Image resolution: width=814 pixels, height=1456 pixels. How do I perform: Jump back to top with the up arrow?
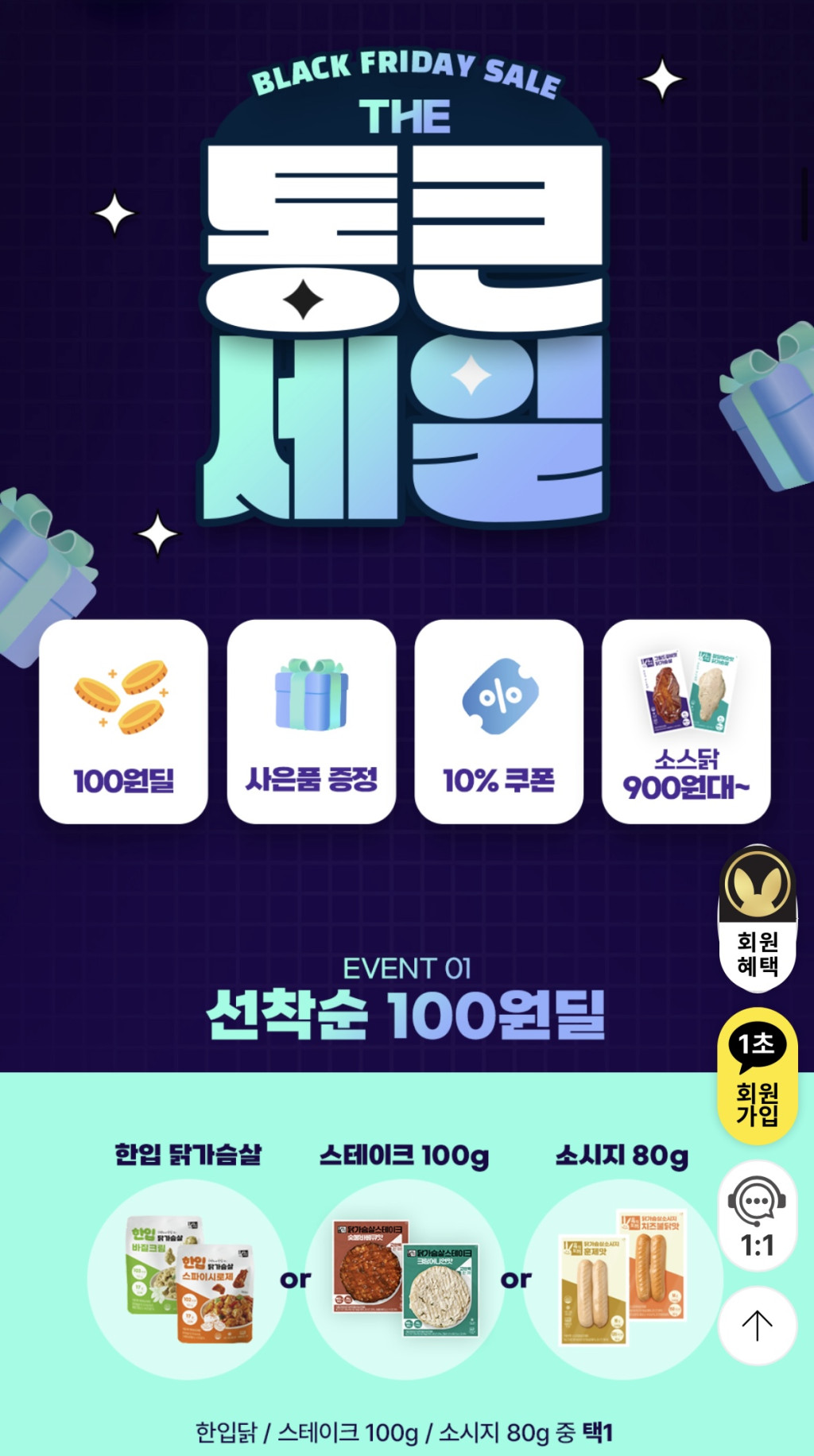[758, 1326]
